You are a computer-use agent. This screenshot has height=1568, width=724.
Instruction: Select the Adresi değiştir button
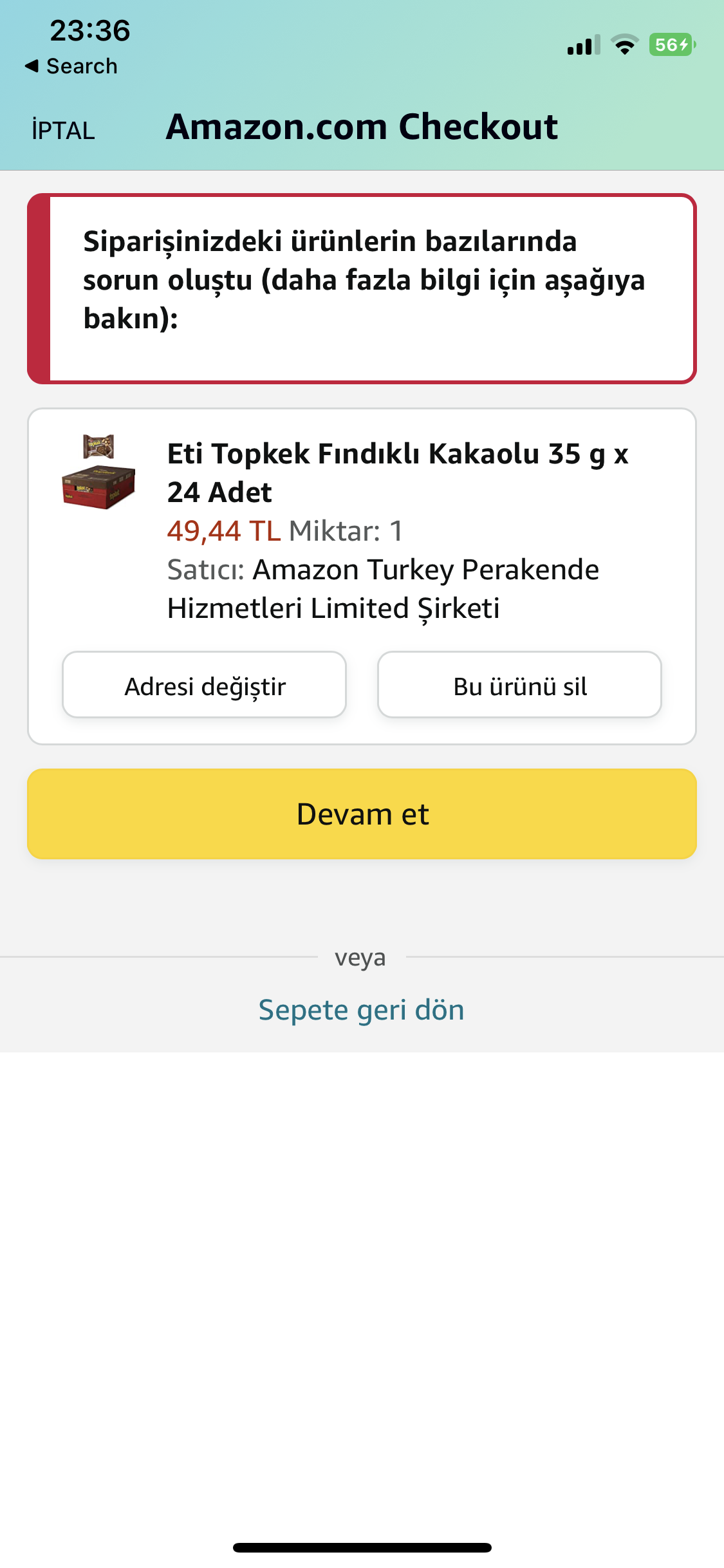[x=204, y=686]
